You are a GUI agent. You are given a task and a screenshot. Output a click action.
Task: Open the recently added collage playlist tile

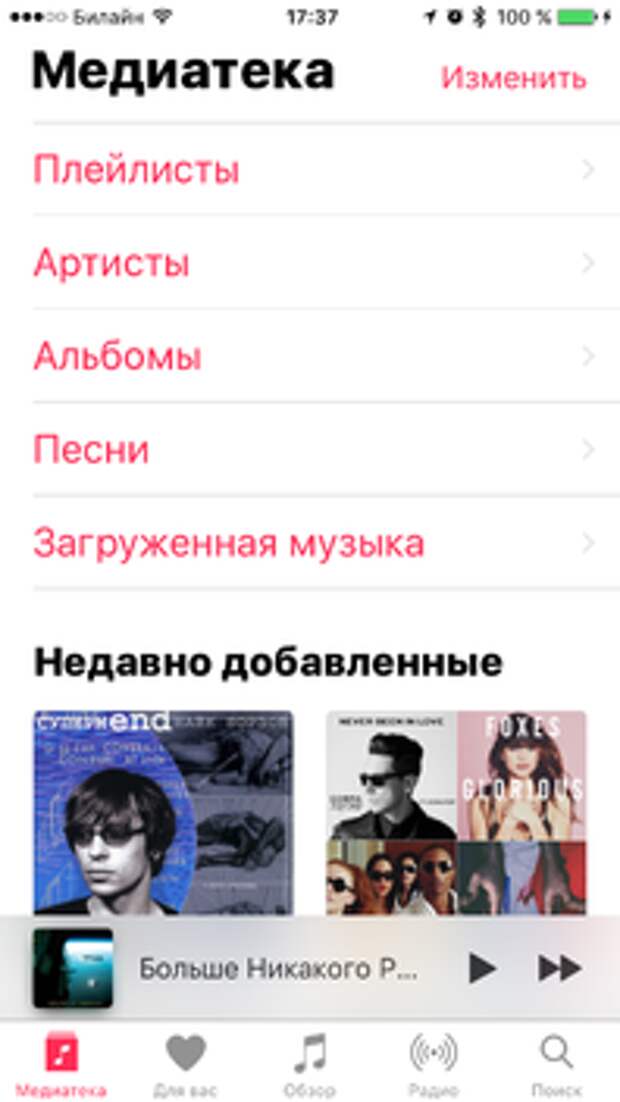456,810
